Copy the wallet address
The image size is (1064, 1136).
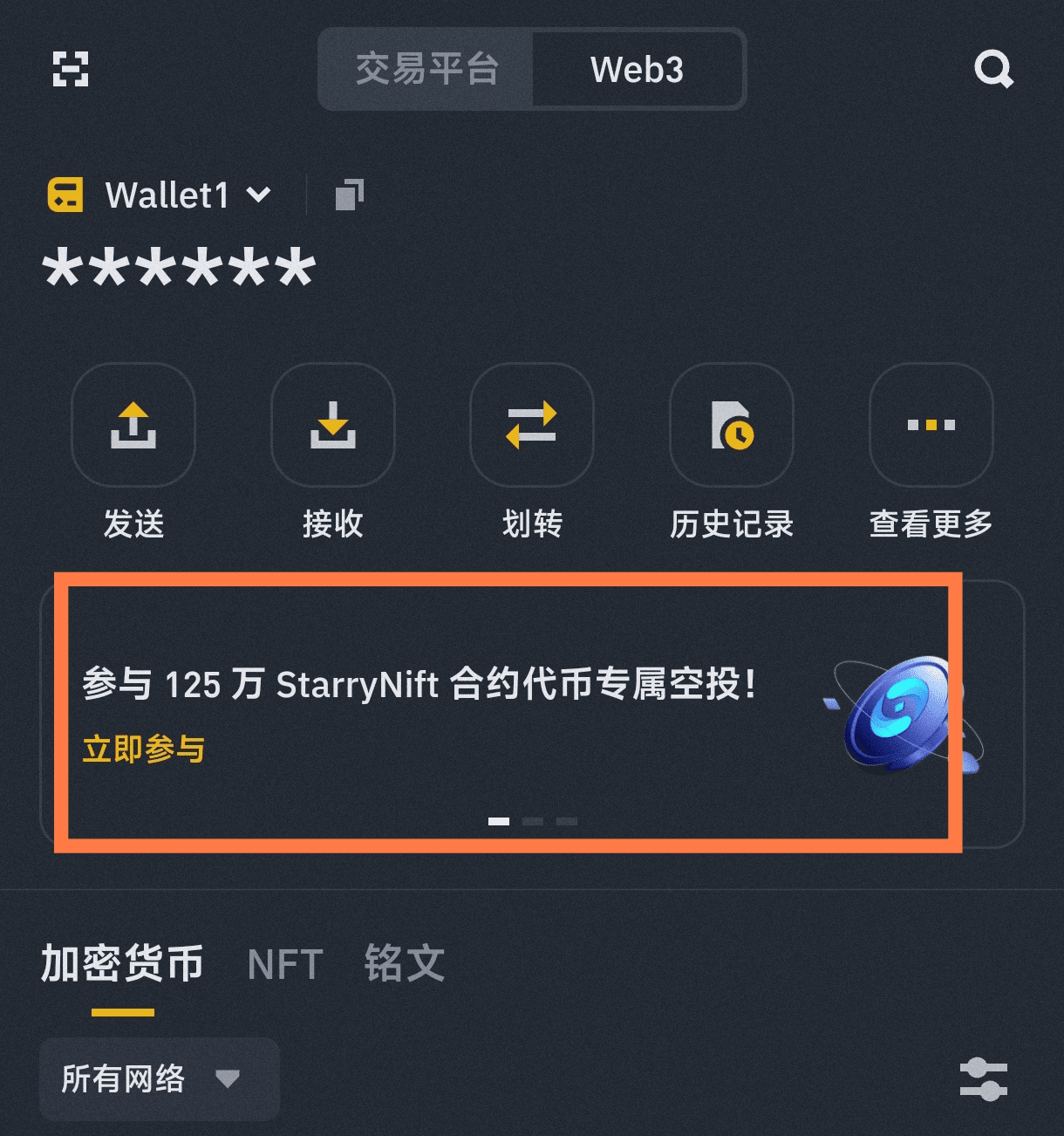(x=349, y=195)
